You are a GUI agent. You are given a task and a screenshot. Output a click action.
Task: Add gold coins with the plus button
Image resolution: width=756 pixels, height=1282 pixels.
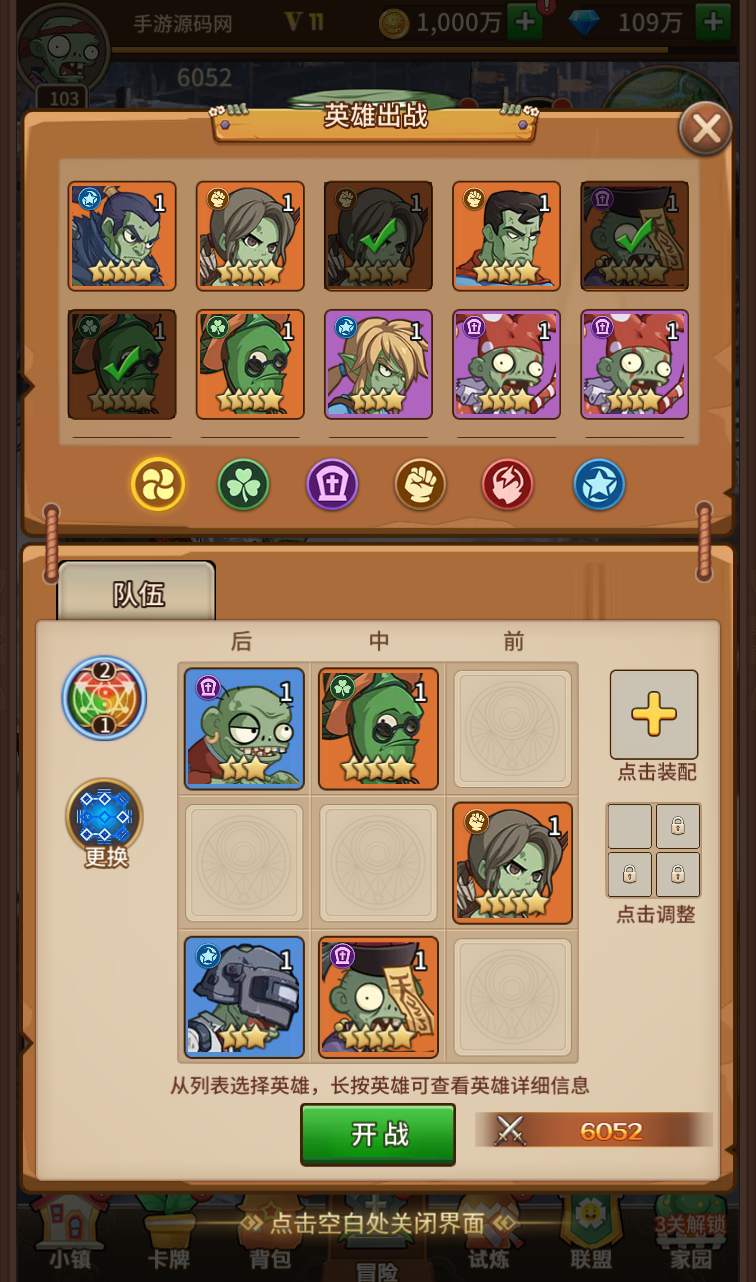525,22
